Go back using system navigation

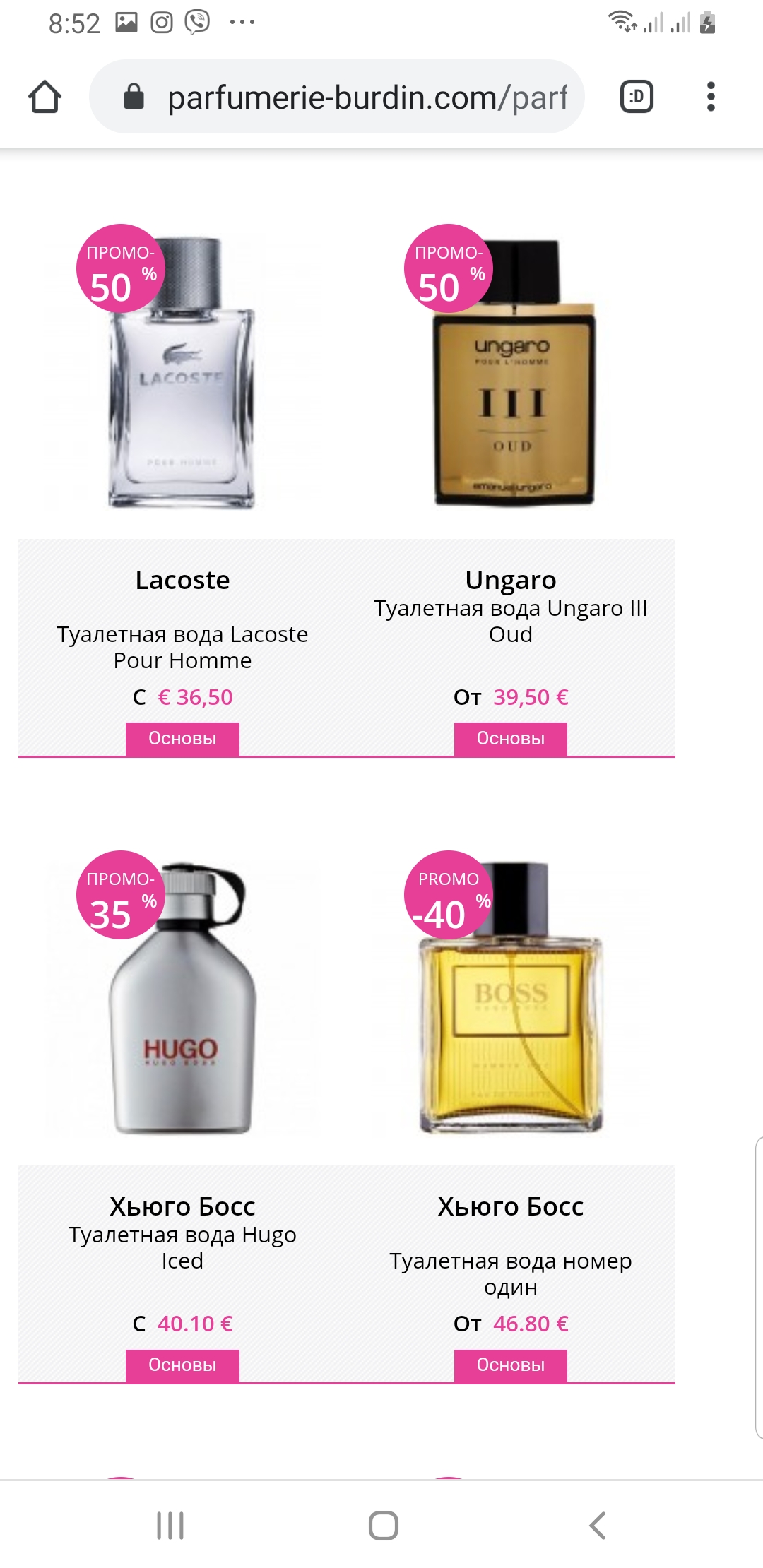[x=598, y=1526]
